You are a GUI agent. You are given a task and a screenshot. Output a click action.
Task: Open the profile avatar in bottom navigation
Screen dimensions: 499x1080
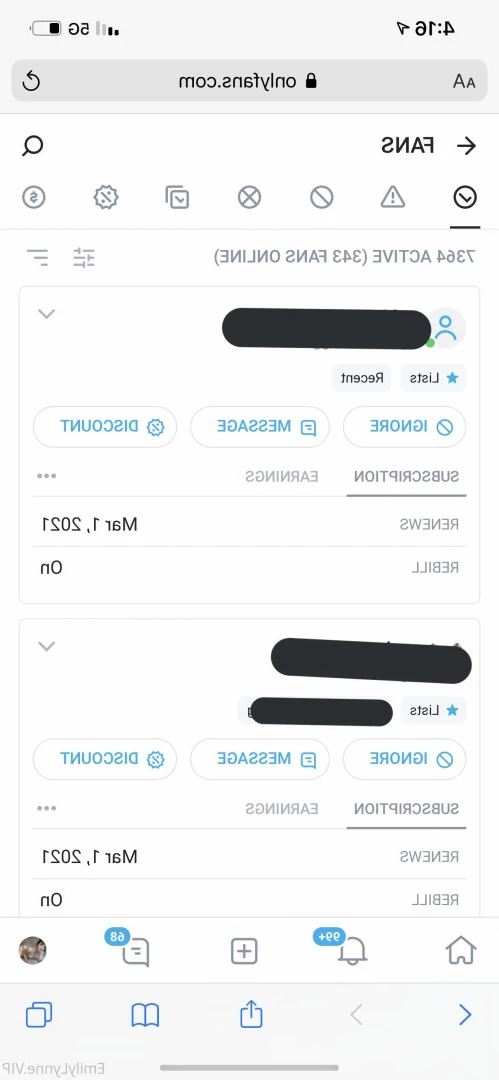coord(32,951)
